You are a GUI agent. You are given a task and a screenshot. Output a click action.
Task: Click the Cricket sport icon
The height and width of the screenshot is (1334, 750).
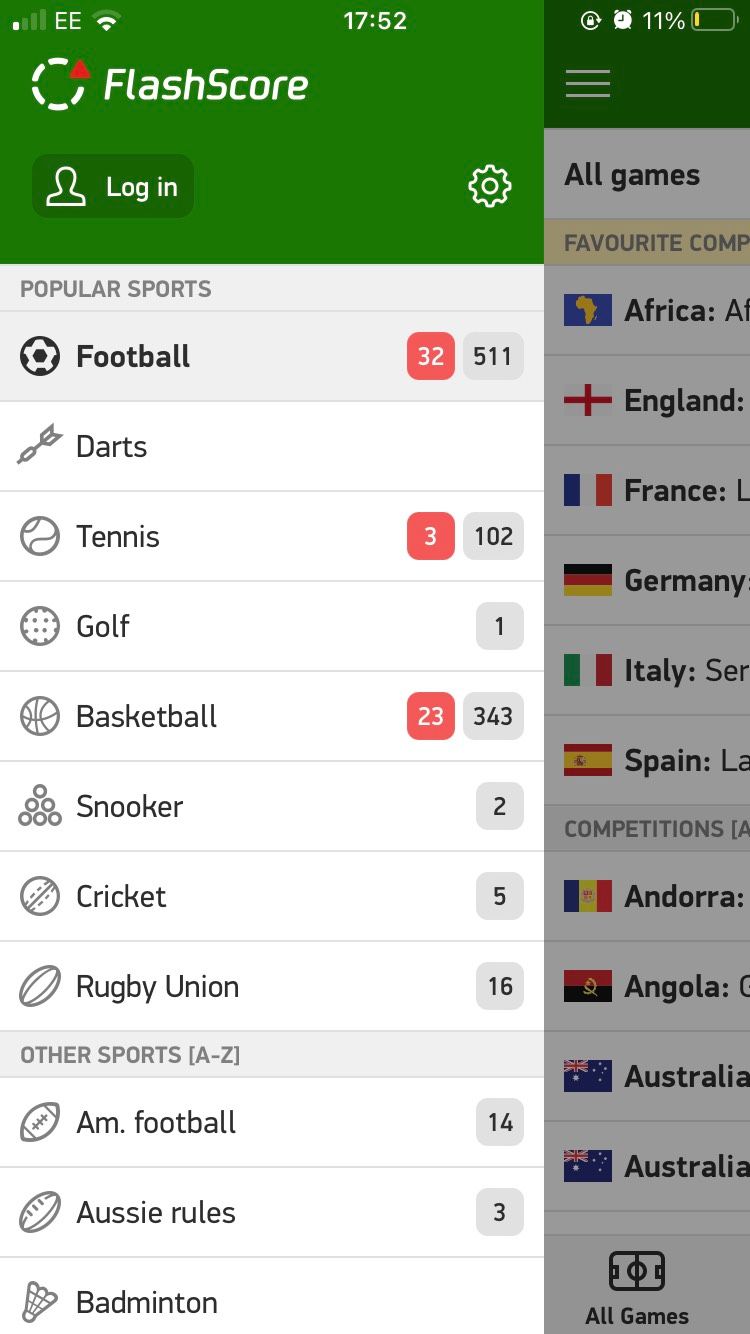pyautogui.click(x=38, y=896)
